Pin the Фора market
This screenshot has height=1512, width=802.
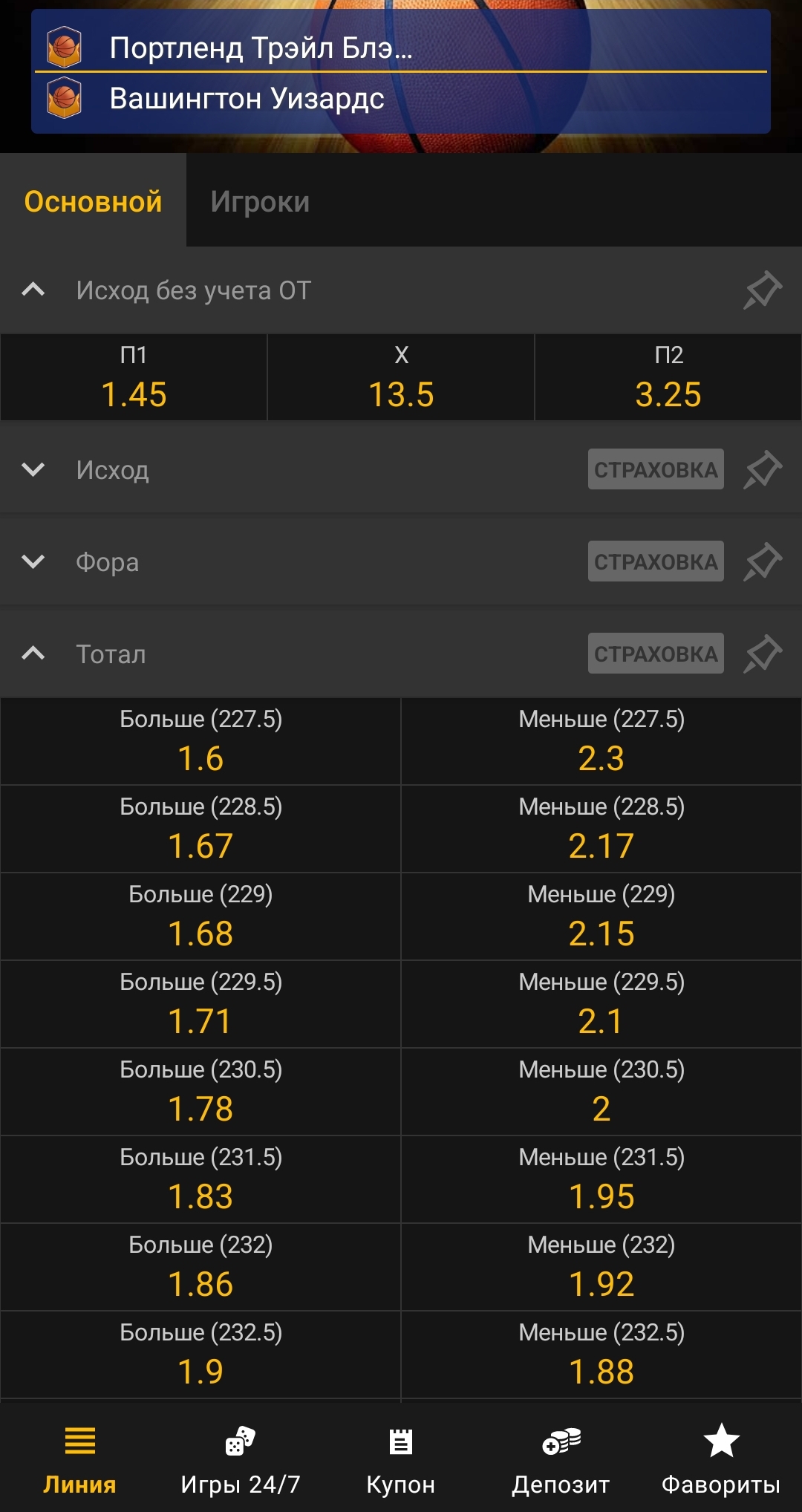[763, 561]
